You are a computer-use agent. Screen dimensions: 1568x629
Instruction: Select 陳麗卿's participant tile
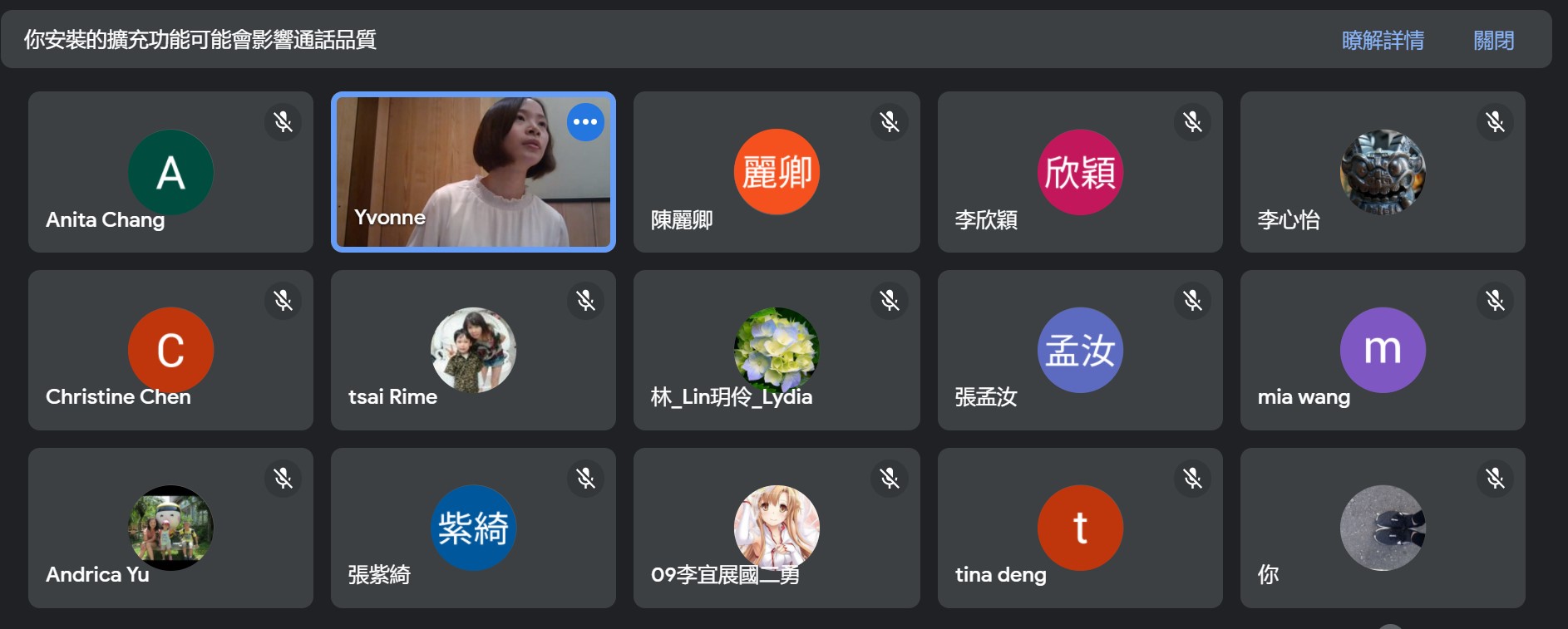click(x=777, y=172)
